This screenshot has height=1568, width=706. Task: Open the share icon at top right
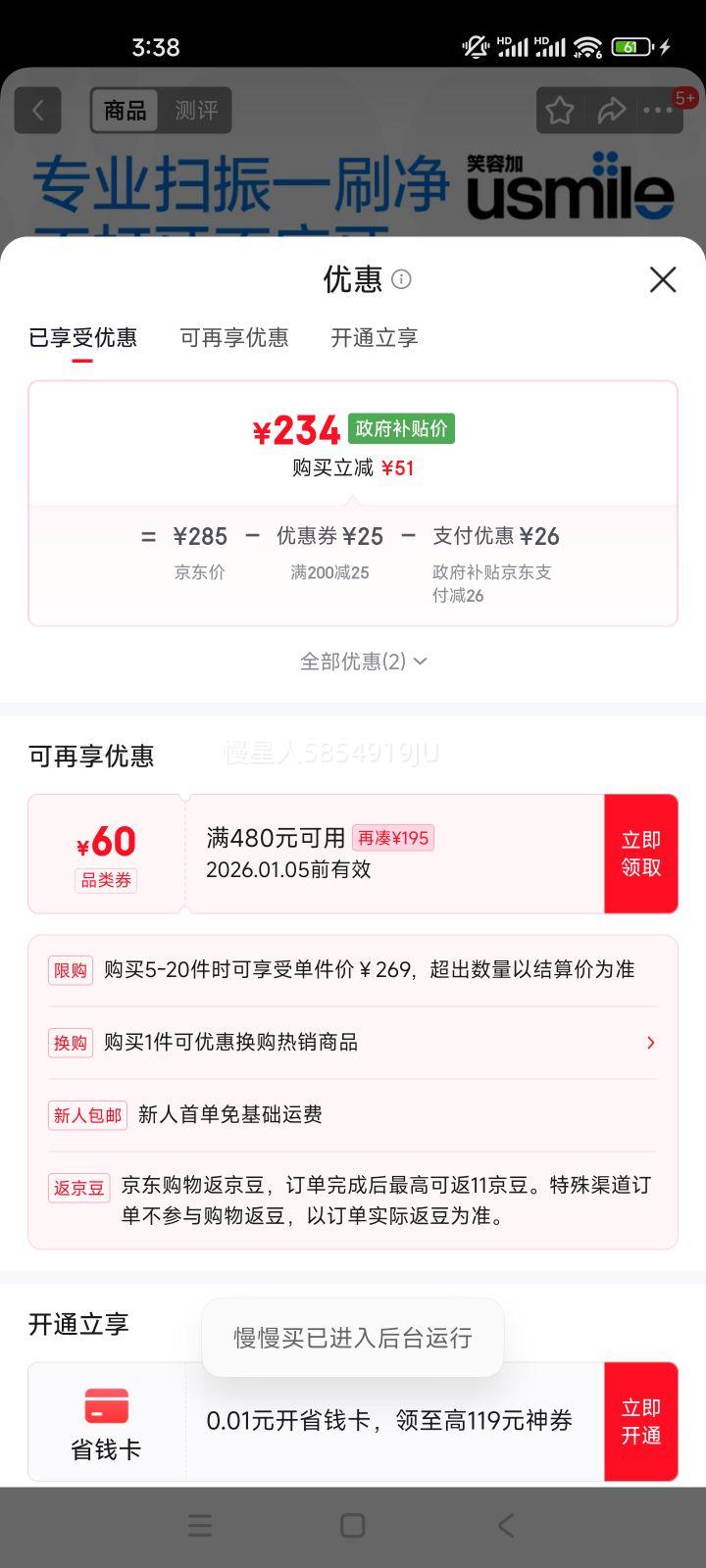click(612, 110)
